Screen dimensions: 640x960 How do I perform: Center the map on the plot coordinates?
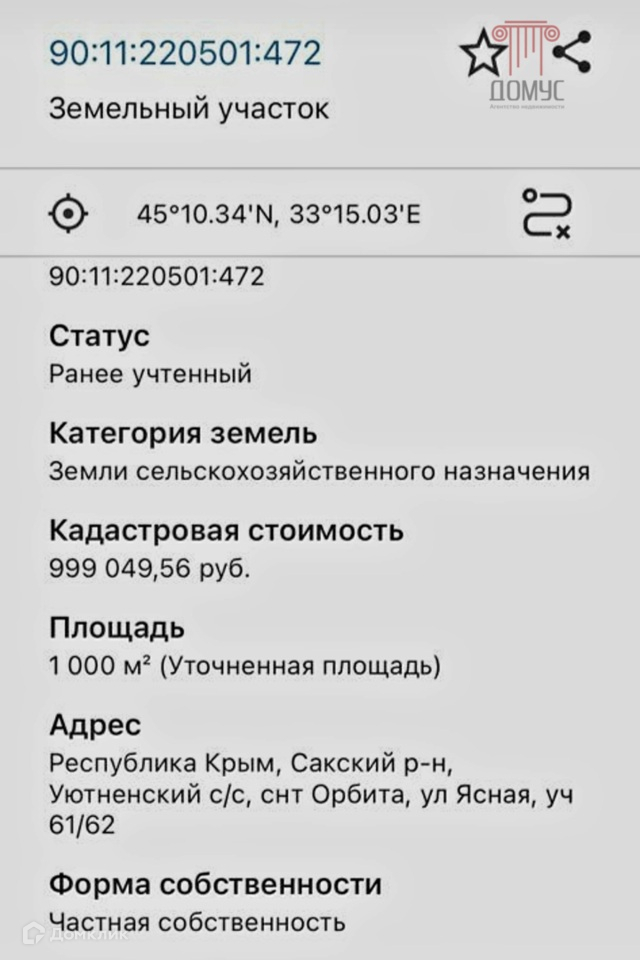pyautogui.click(x=69, y=213)
